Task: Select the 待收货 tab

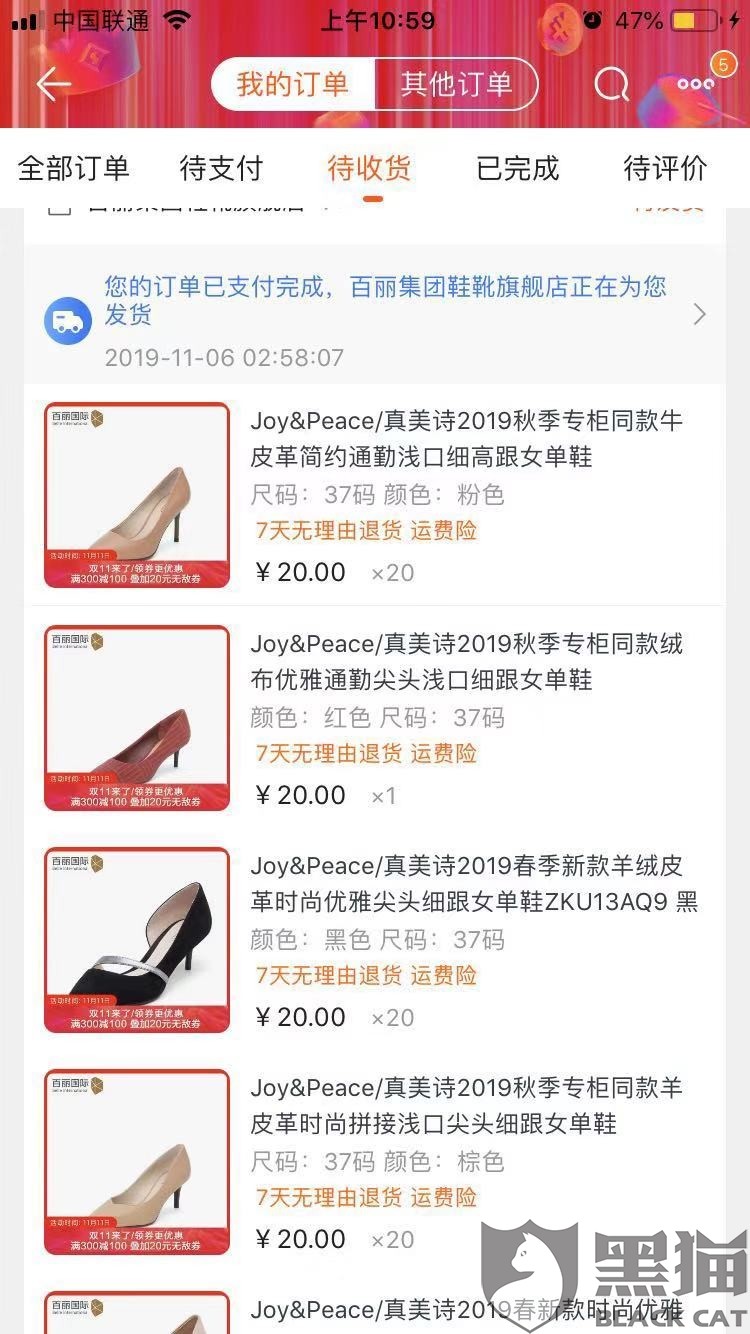Action: (370, 168)
